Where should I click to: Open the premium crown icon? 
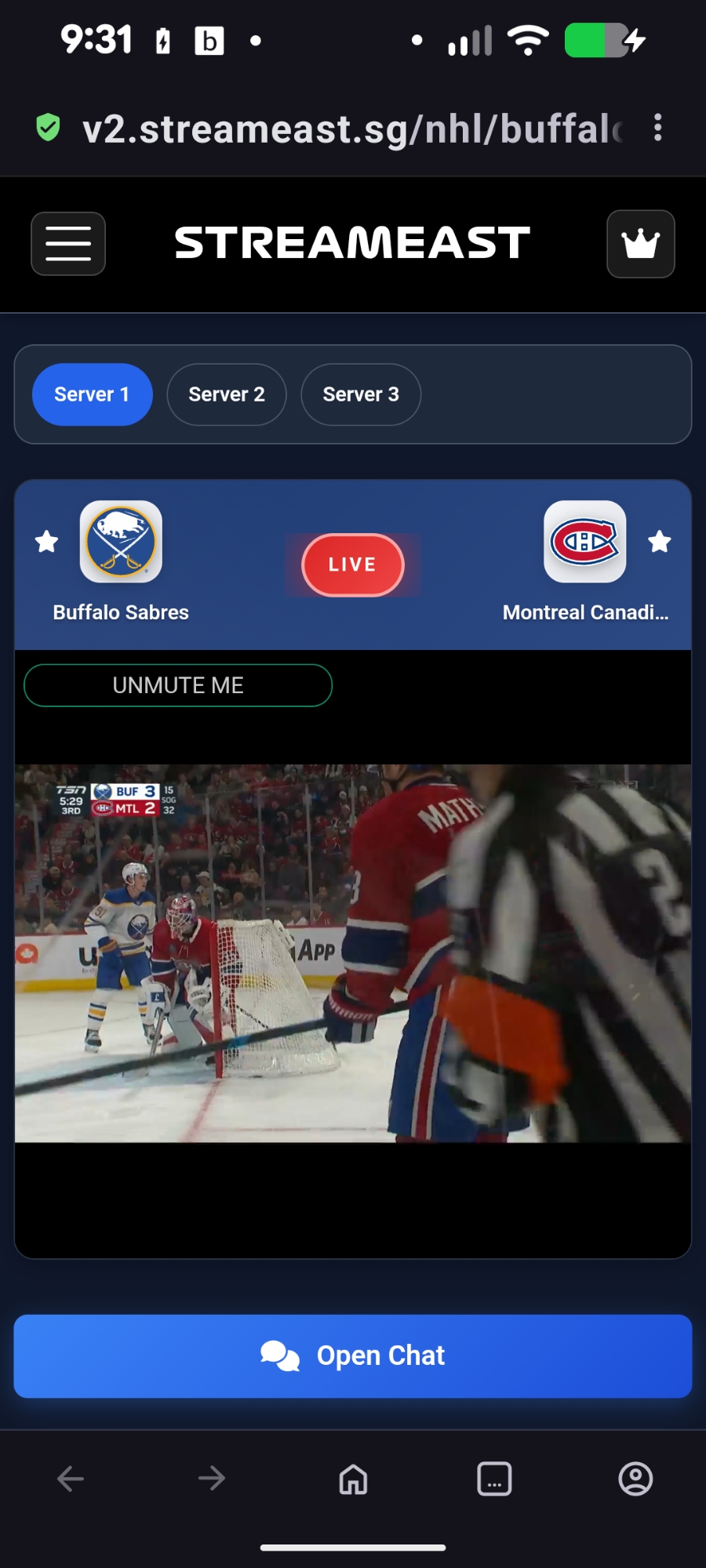tap(640, 244)
